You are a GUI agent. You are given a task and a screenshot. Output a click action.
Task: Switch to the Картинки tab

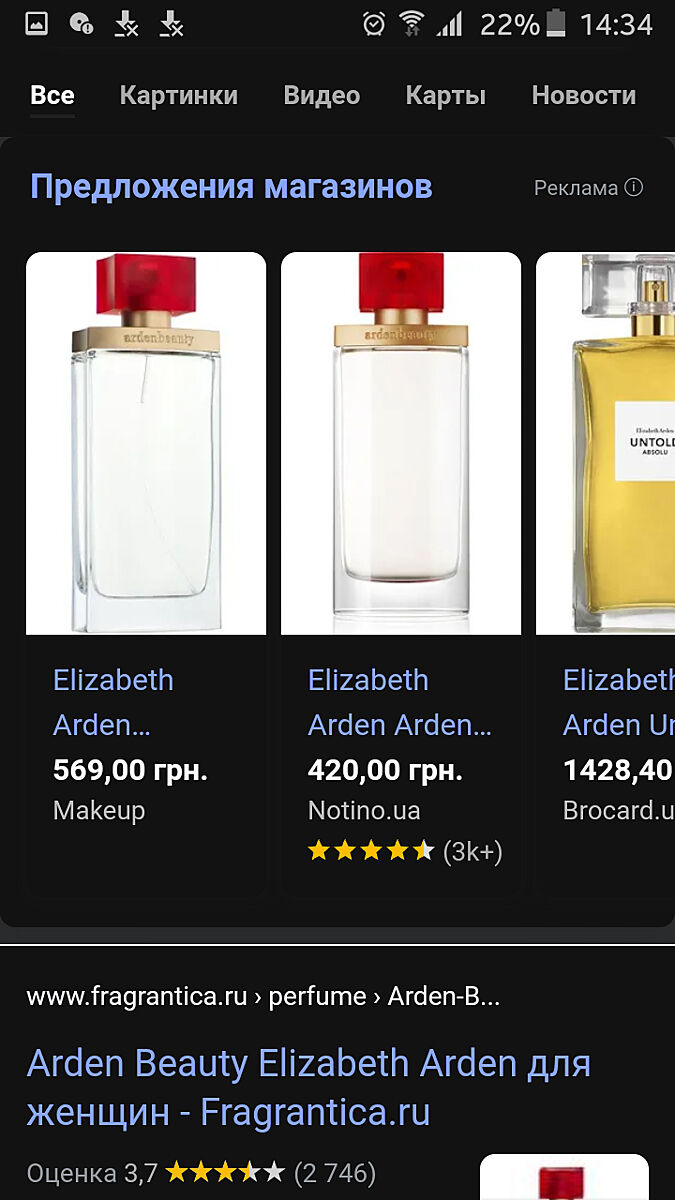pos(178,96)
